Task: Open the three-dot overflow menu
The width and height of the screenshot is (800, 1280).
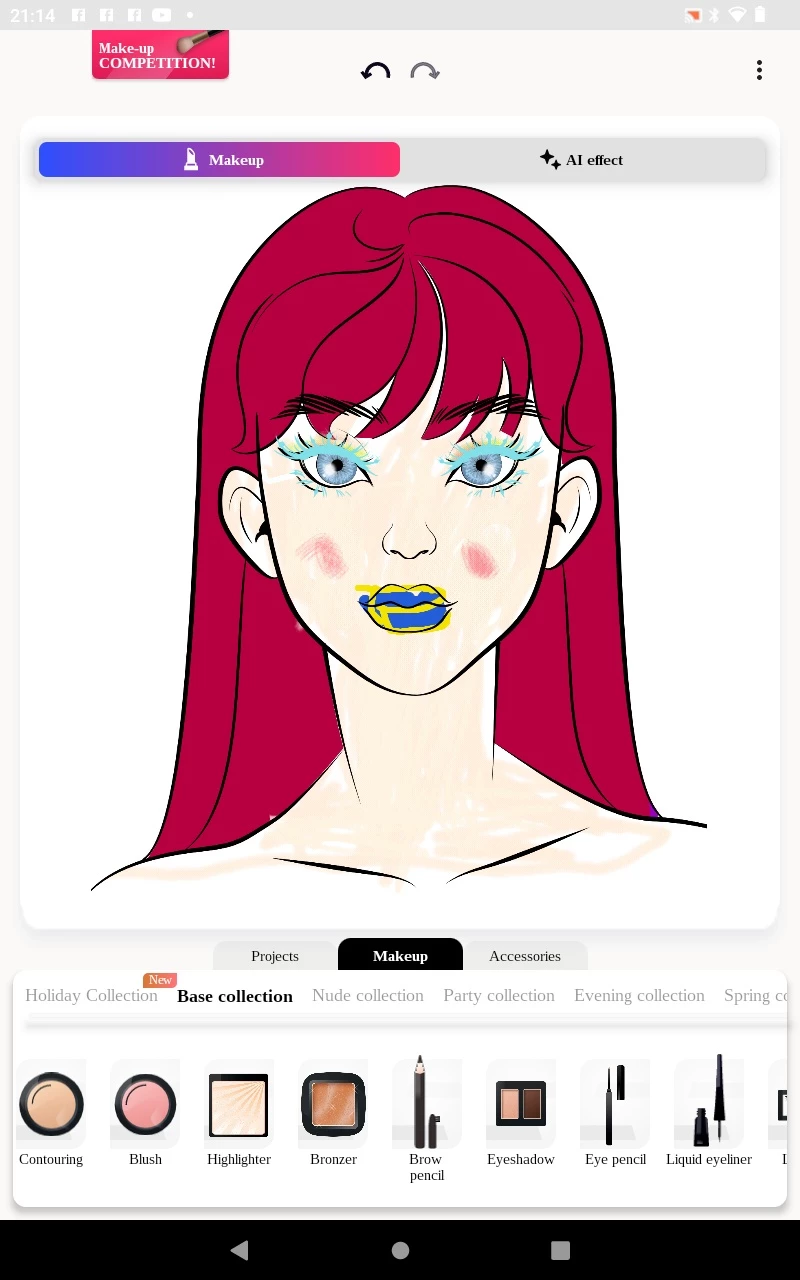Action: tap(759, 70)
